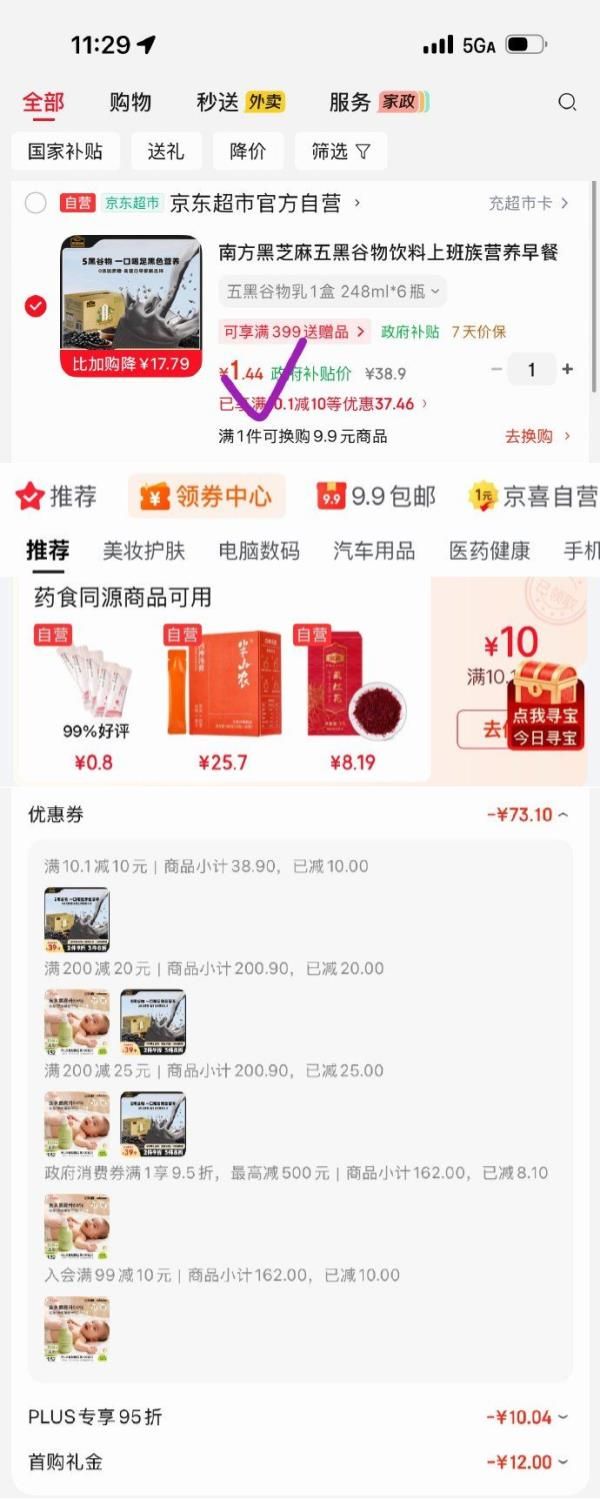Open the 9.9包邮 section

tap(376, 496)
